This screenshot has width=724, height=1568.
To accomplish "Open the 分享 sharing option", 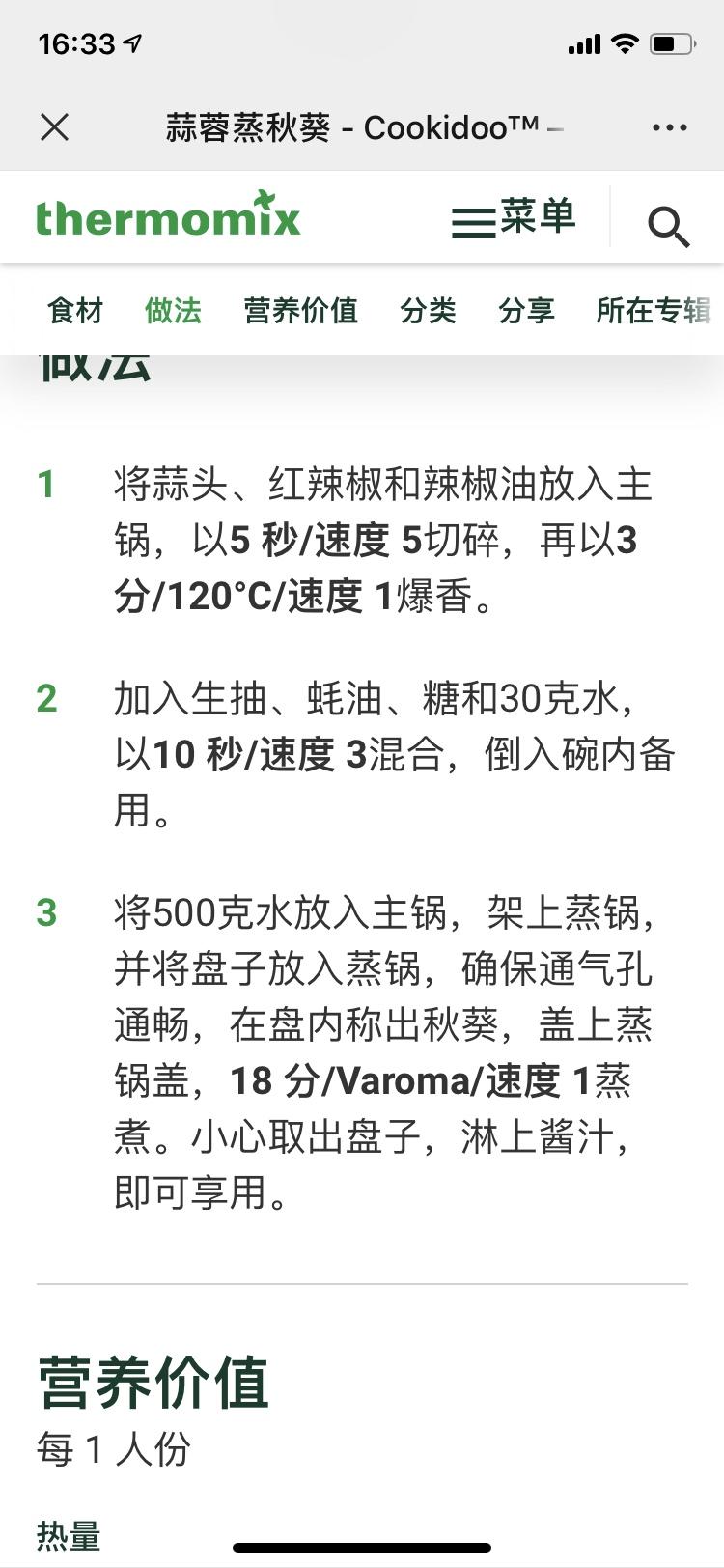I will click(x=527, y=311).
